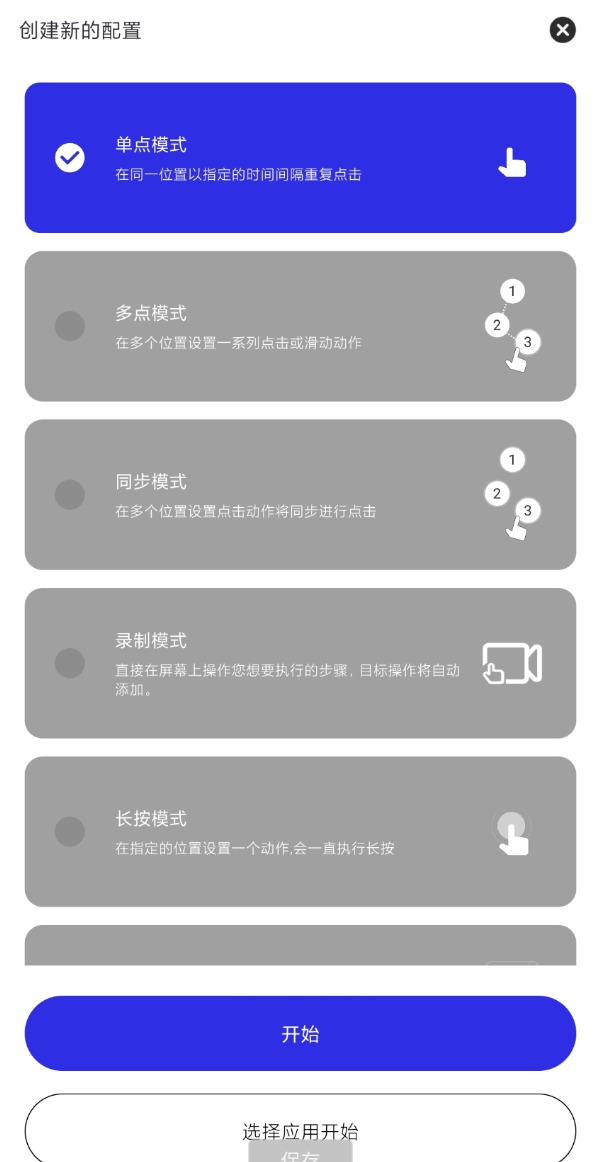The width and height of the screenshot is (601, 1162).
Task: Select 单点模式 single-point mode
Action: (300, 158)
